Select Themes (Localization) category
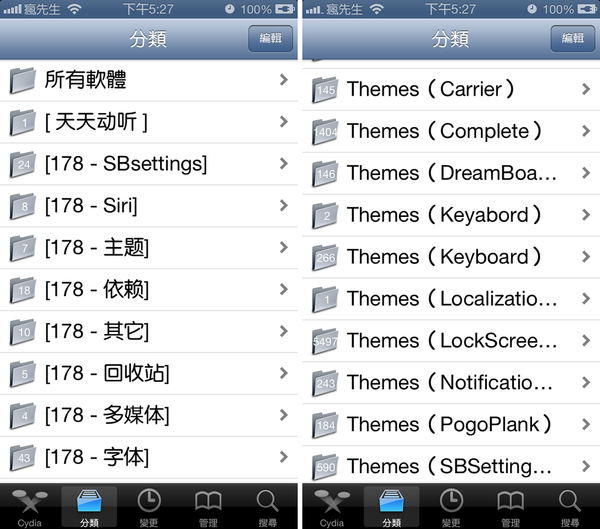600x529 pixels. (450, 299)
